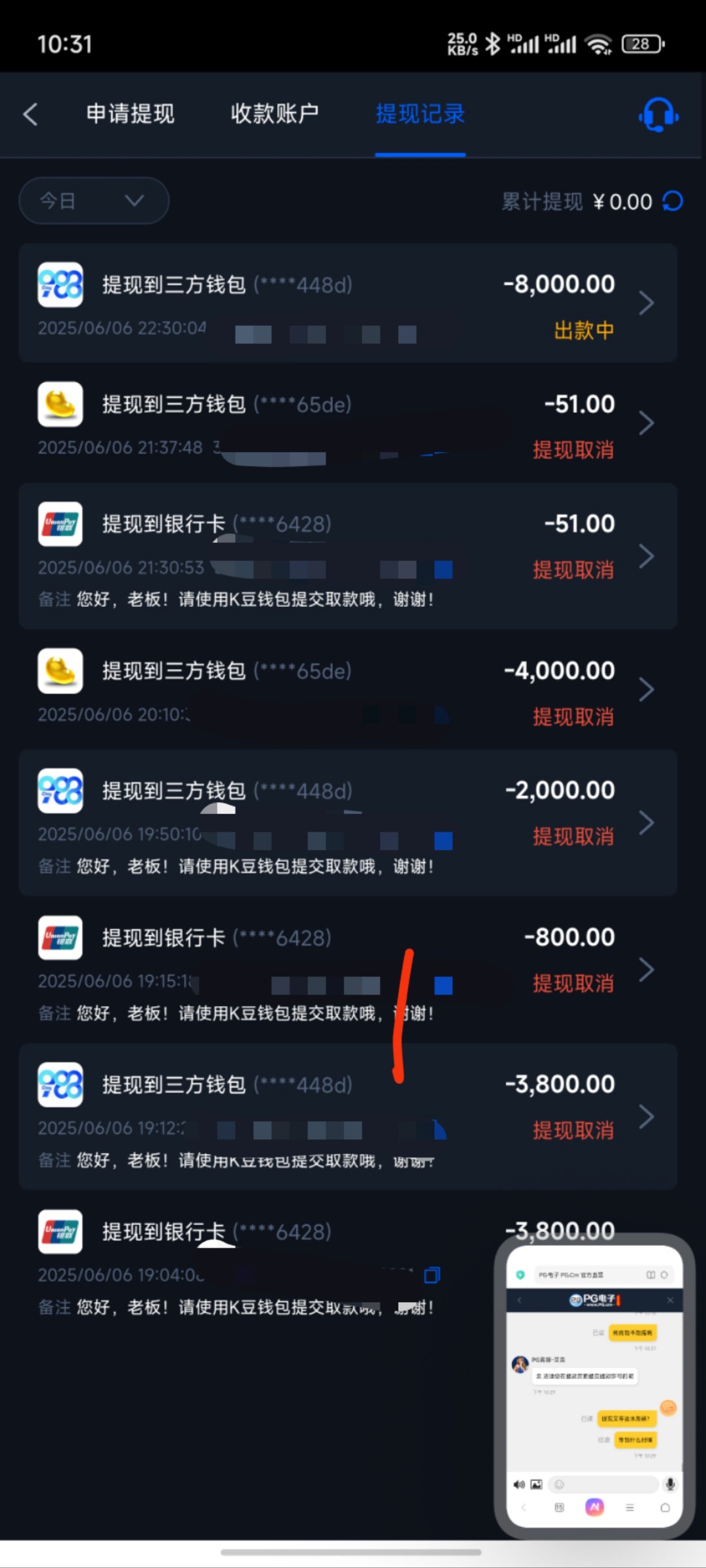The image size is (706, 1568).
Task: Open the -8,000.00 出款中 withdrawal record
Action: pos(348,303)
